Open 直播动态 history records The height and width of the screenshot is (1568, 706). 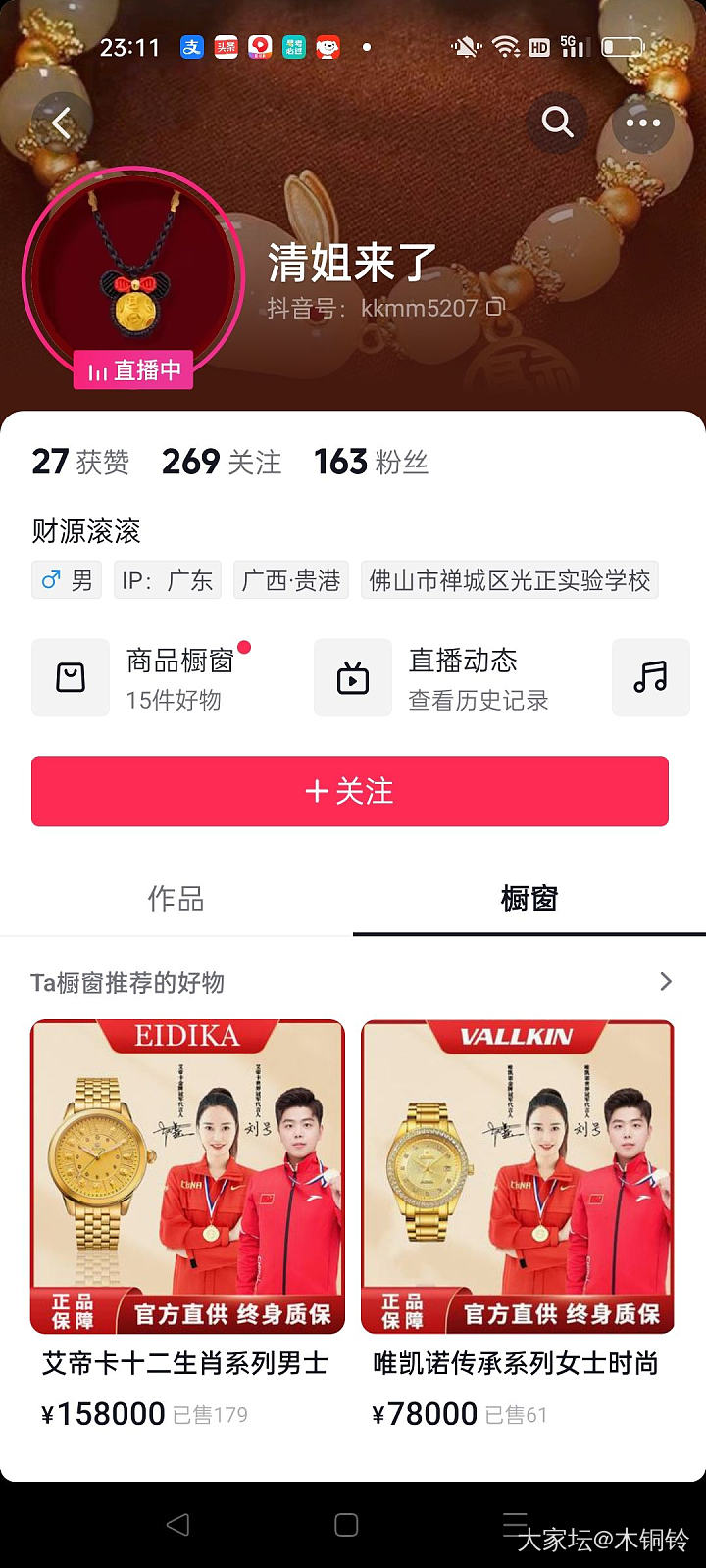point(431,678)
